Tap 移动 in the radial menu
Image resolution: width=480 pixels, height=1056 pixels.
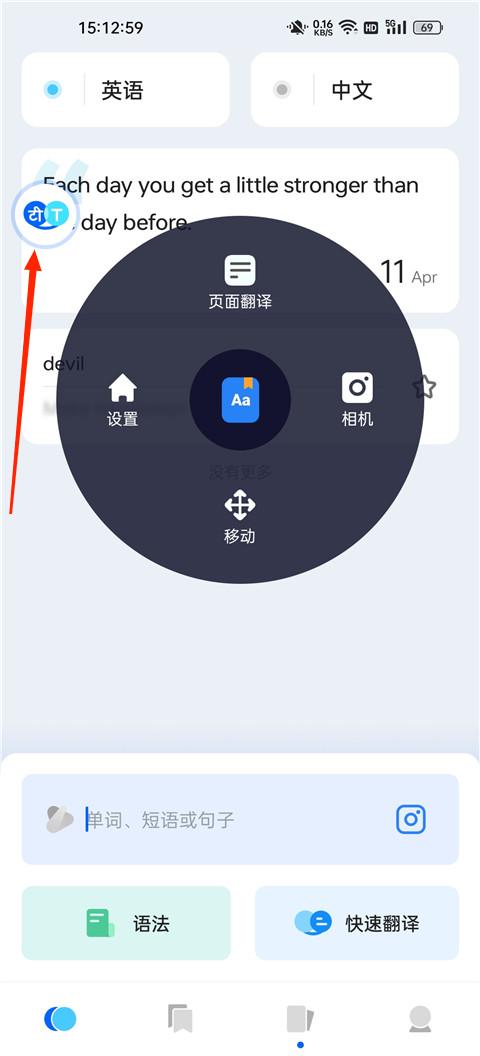(x=240, y=517)
